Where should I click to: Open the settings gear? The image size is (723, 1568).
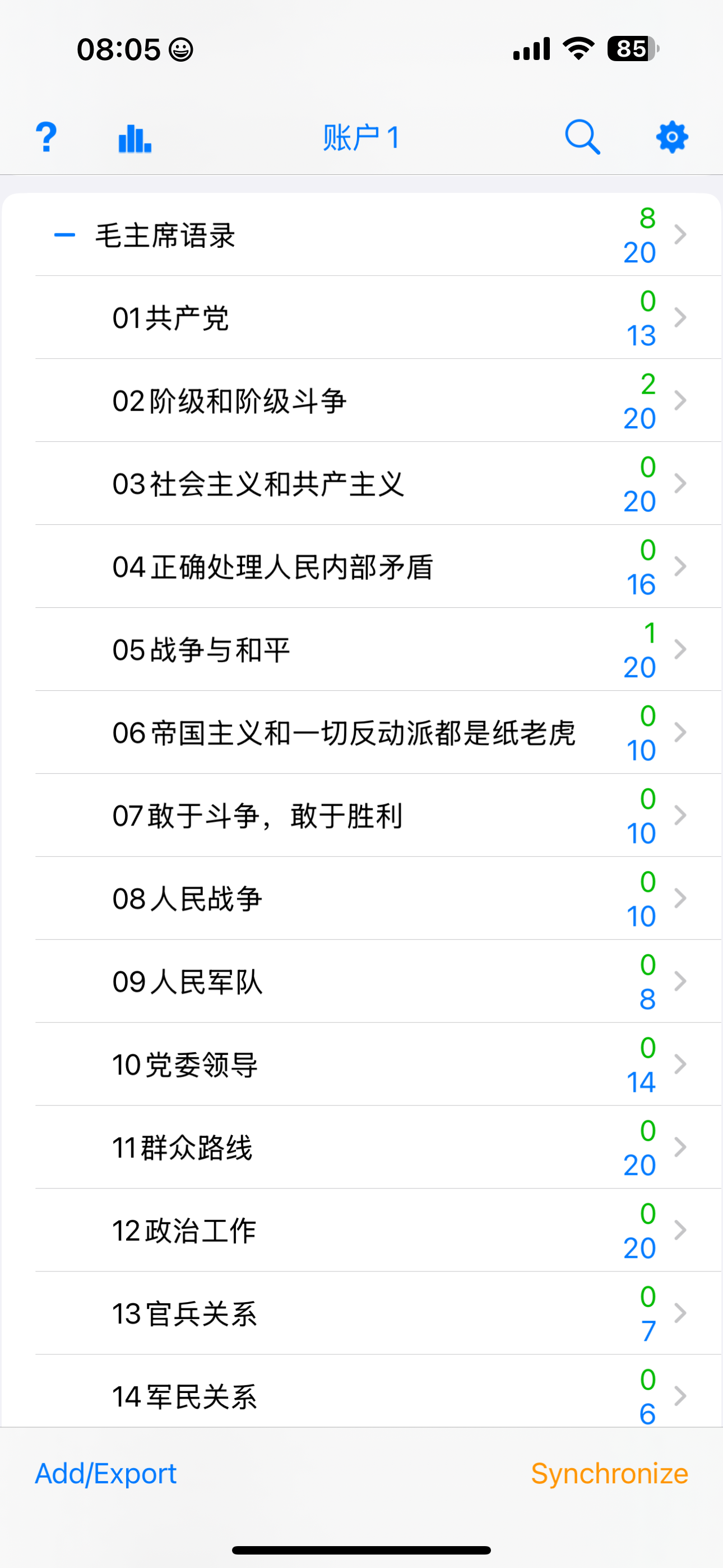coord(672,137)
